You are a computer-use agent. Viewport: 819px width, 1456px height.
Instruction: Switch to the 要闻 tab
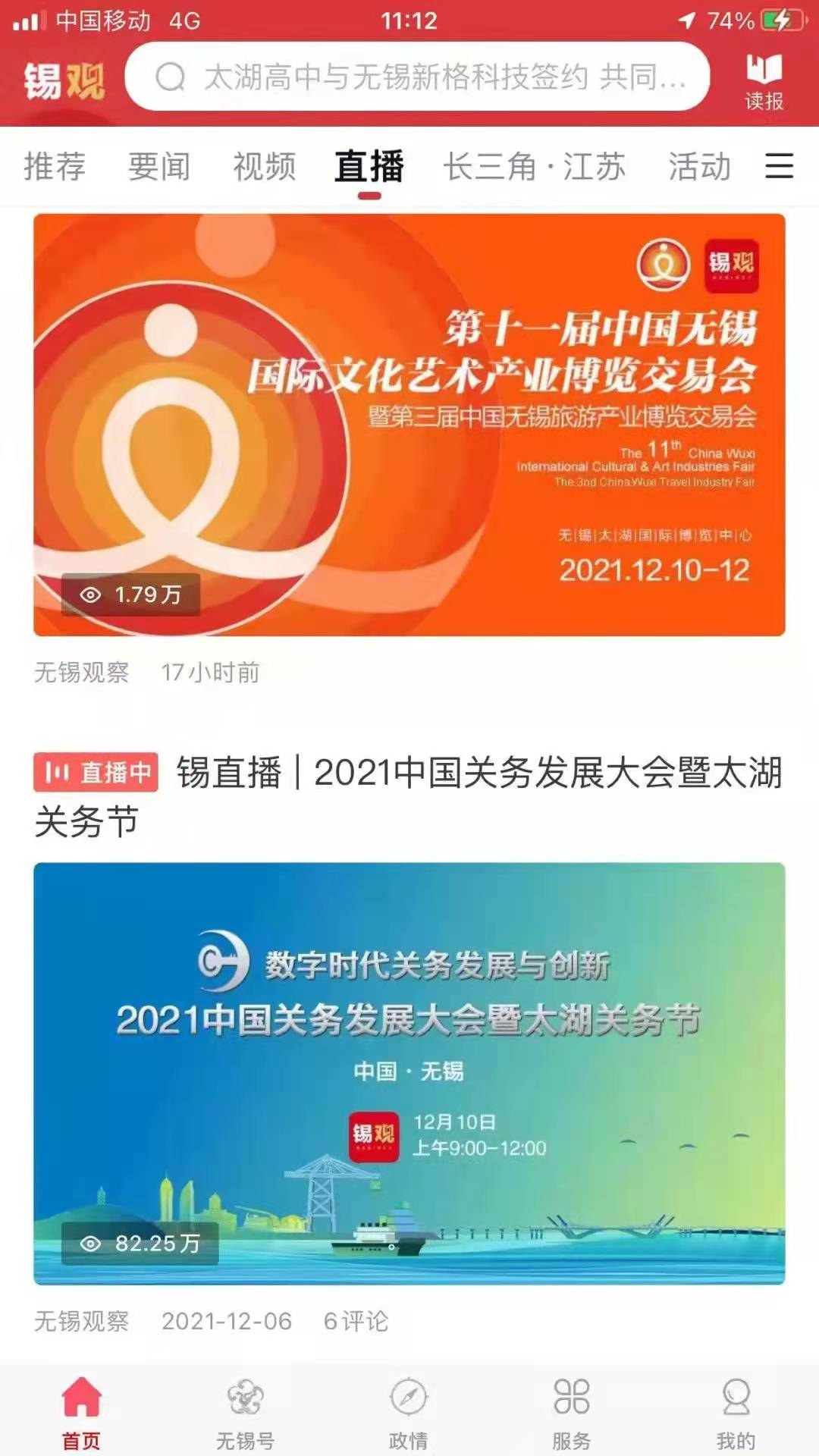(x=159, y=167)
